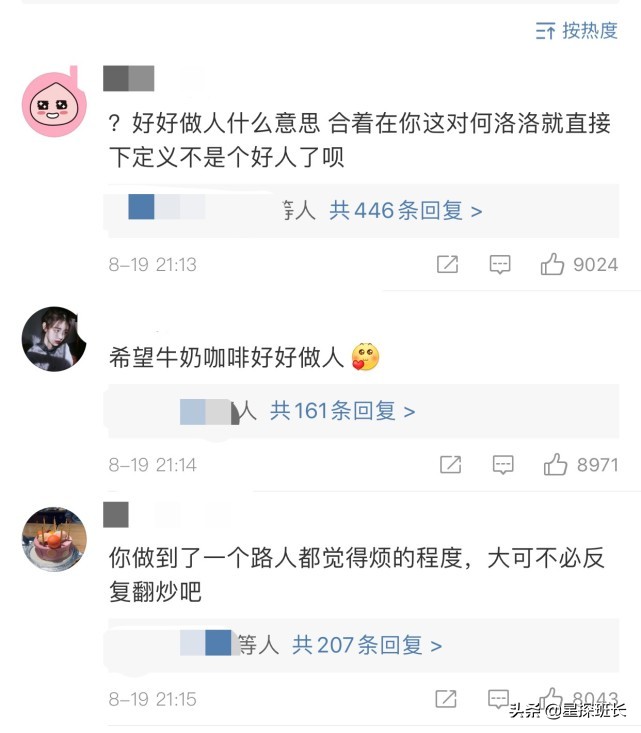The image size is (641, 733).
Task: Share the comment posted at 21:13
Action: point(447,264)
